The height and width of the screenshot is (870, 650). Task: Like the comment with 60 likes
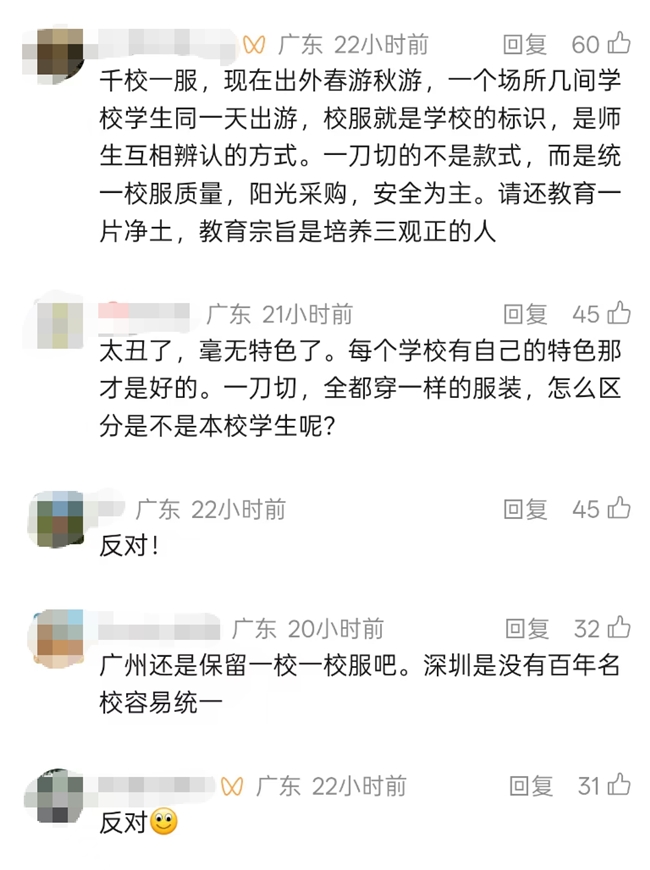point(619,43)
